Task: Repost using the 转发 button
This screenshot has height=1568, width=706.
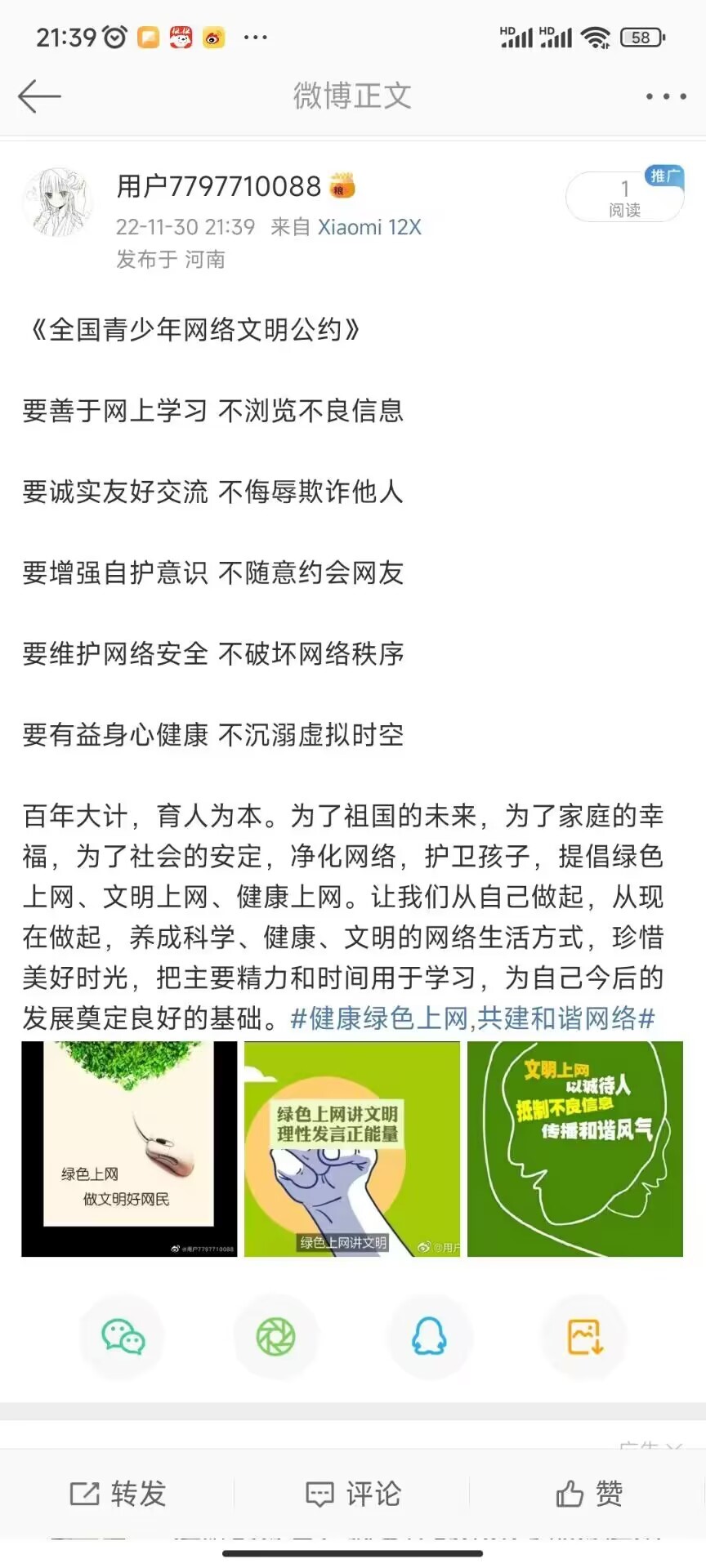Action: click(x=118, y=1494)
